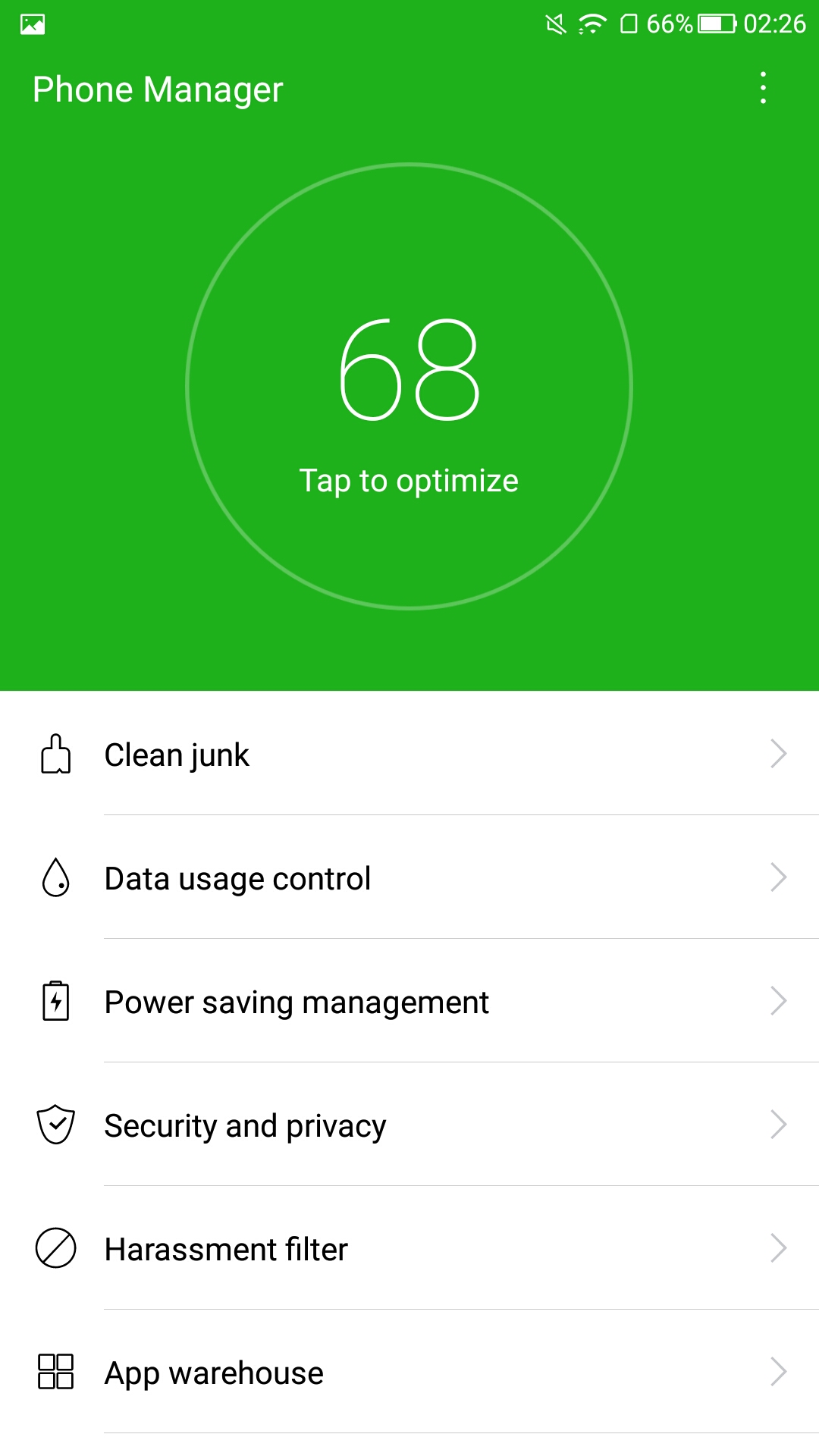Image resolution: width=819 pixels, height=1456 pixels.
Task: Open the Harassment filter
Action: (409, 1248)
